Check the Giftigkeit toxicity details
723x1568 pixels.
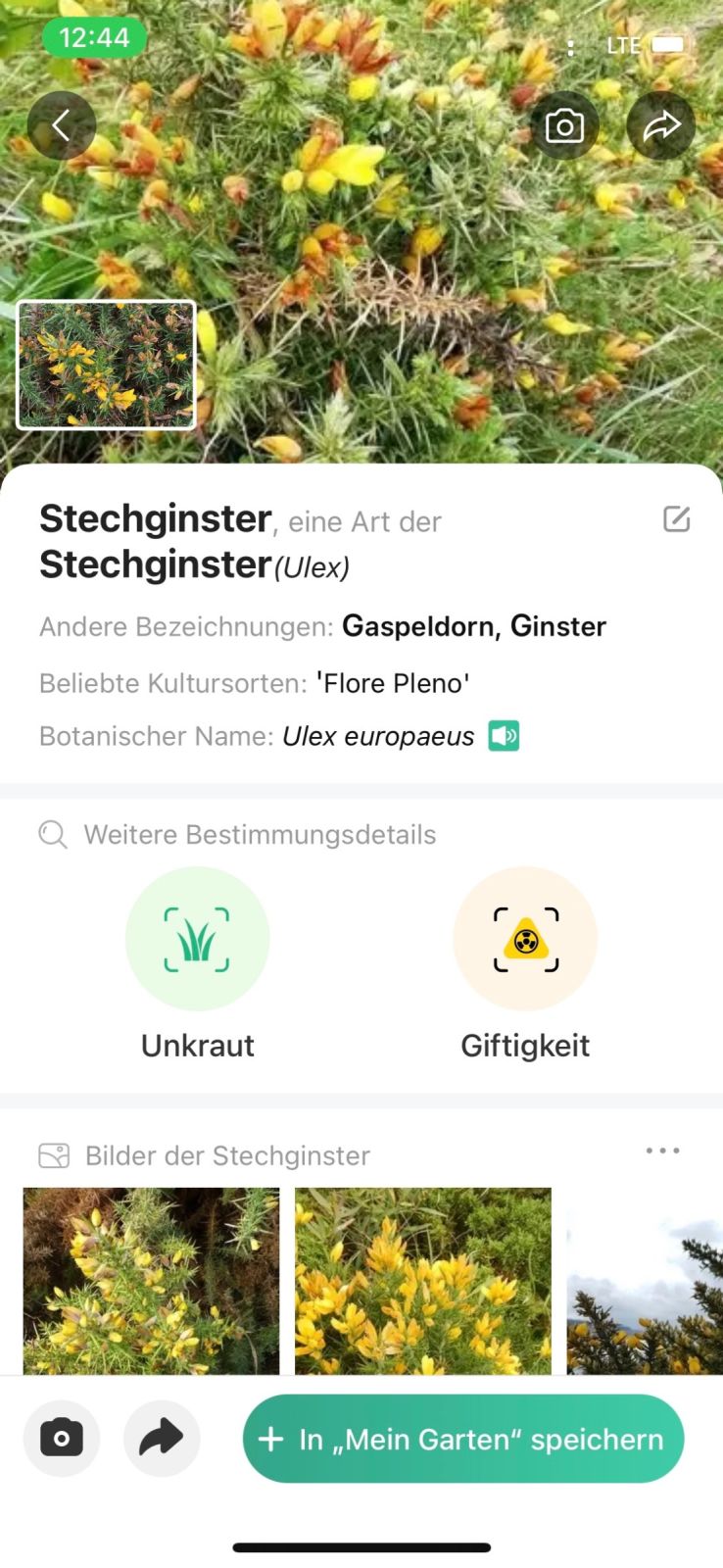(x=525, y=939)
